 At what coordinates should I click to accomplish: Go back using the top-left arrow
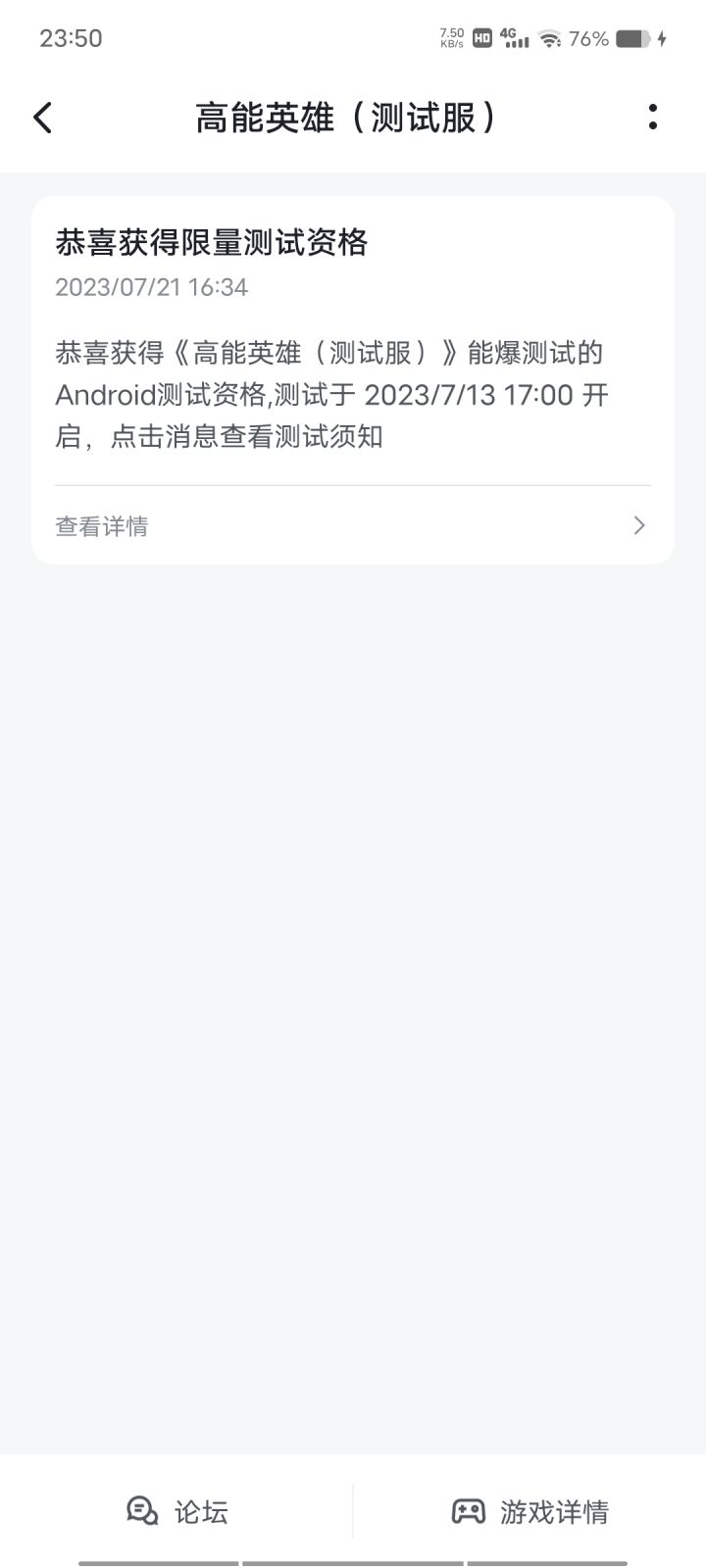pyautogui.click(x=42, y=118)
